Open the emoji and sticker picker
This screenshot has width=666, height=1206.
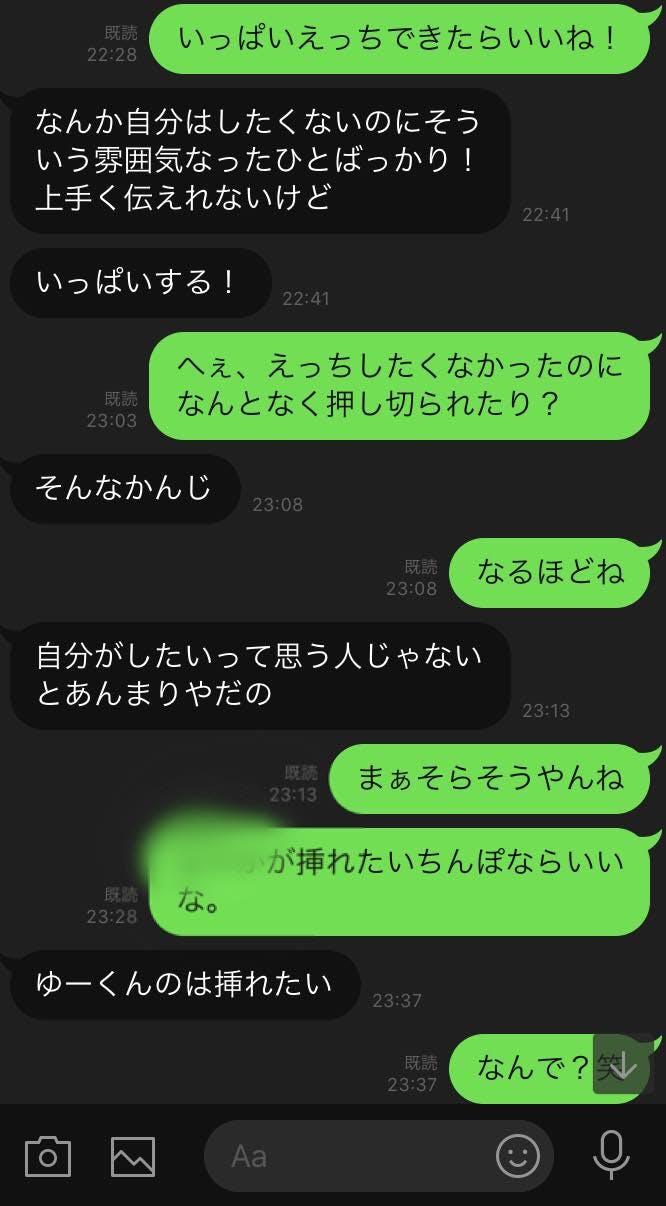[518, 1156]
